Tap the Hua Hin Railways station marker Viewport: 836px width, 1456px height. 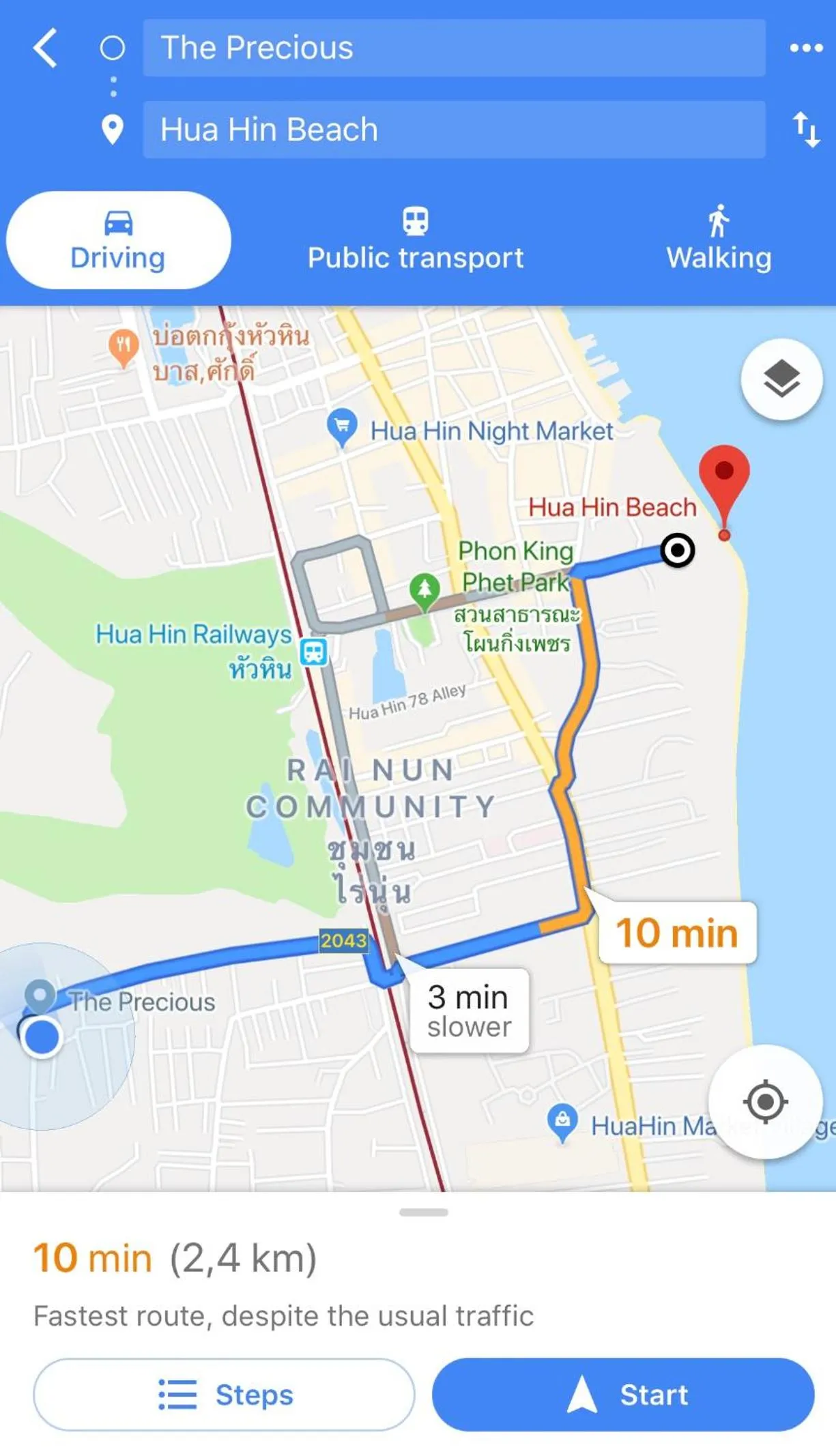click(x=314, y=651)
